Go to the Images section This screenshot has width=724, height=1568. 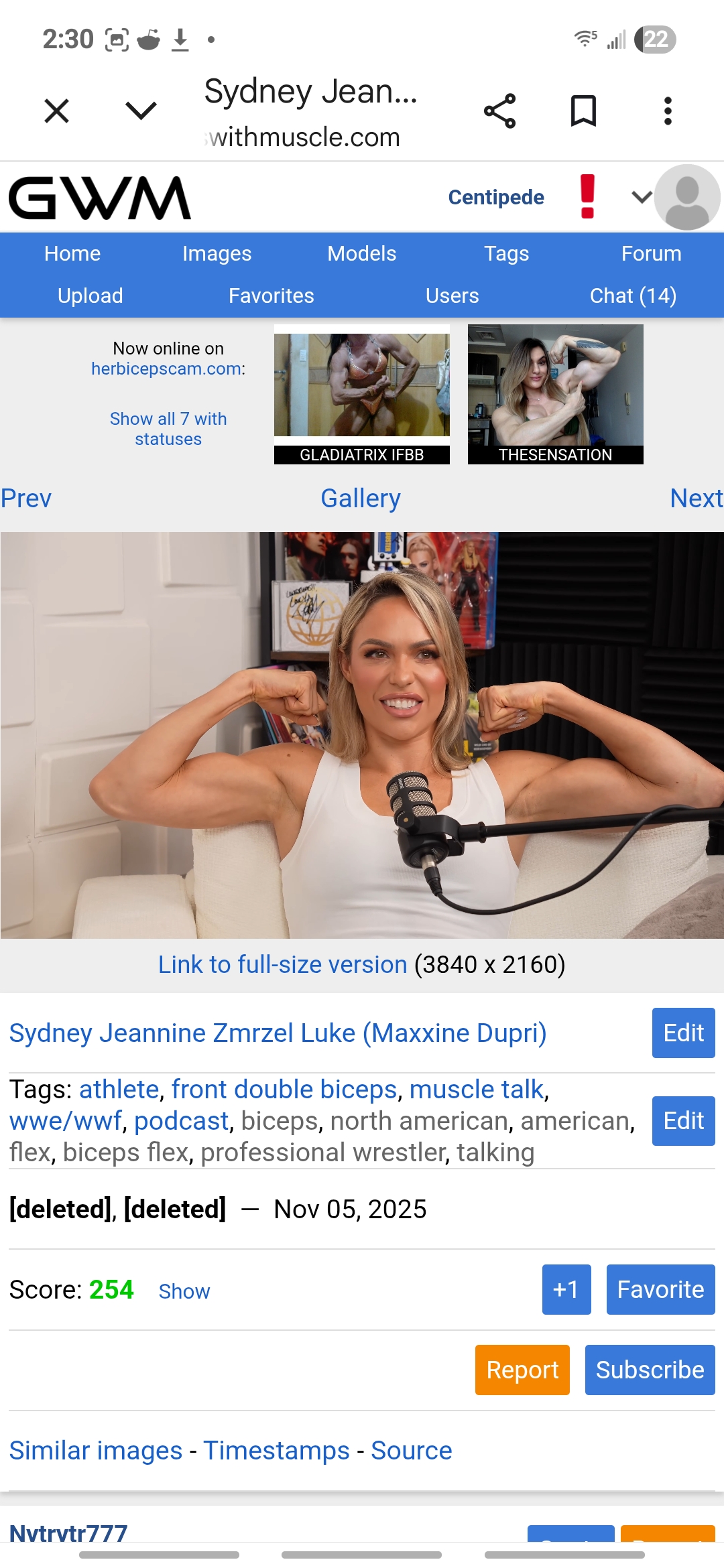[x=217, y=253]
